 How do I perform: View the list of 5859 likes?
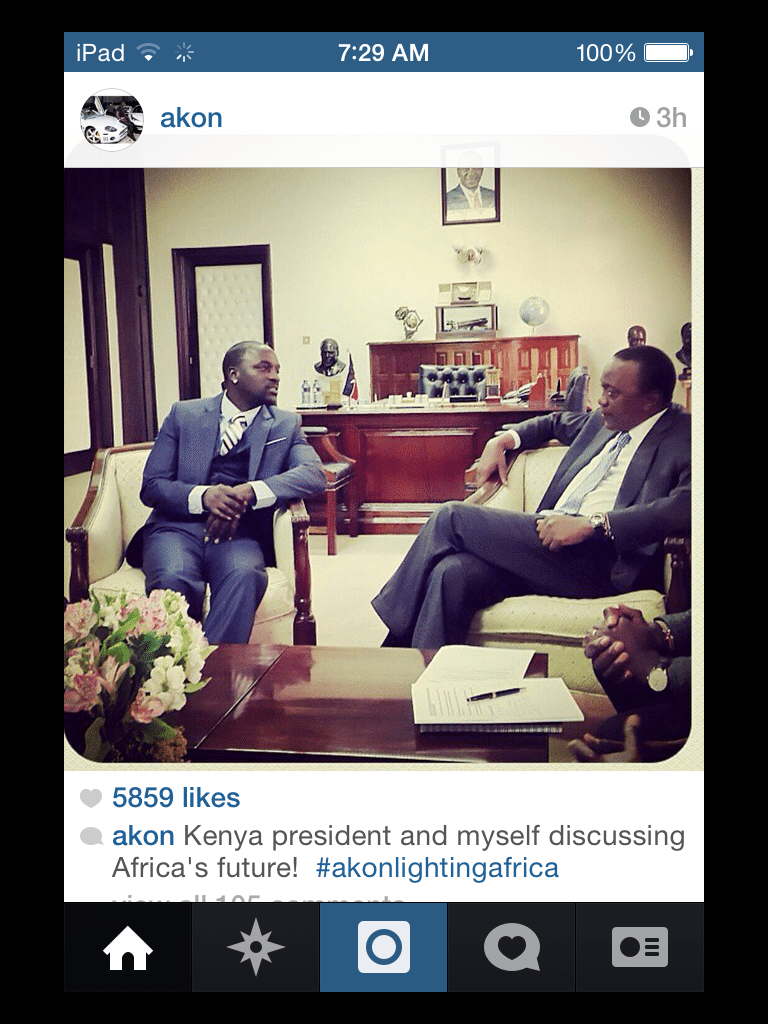click(x=176, y=798)
